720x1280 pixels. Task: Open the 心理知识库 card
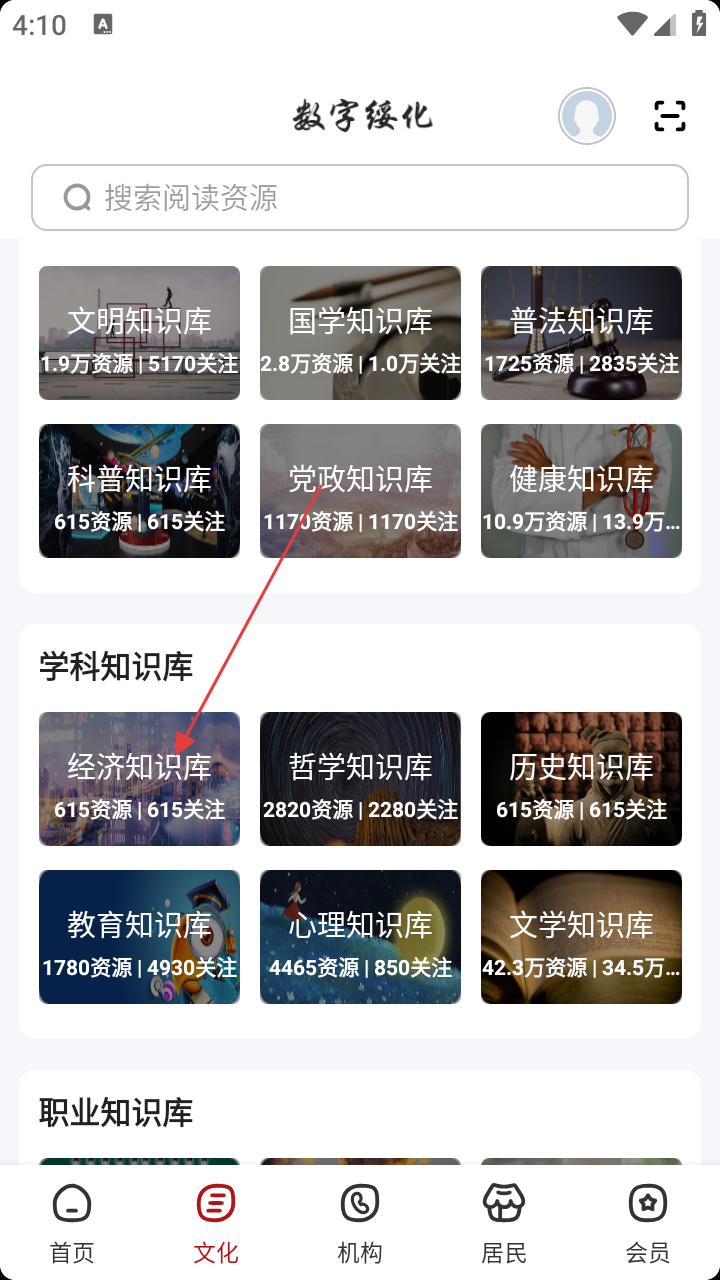click(360, 937)
